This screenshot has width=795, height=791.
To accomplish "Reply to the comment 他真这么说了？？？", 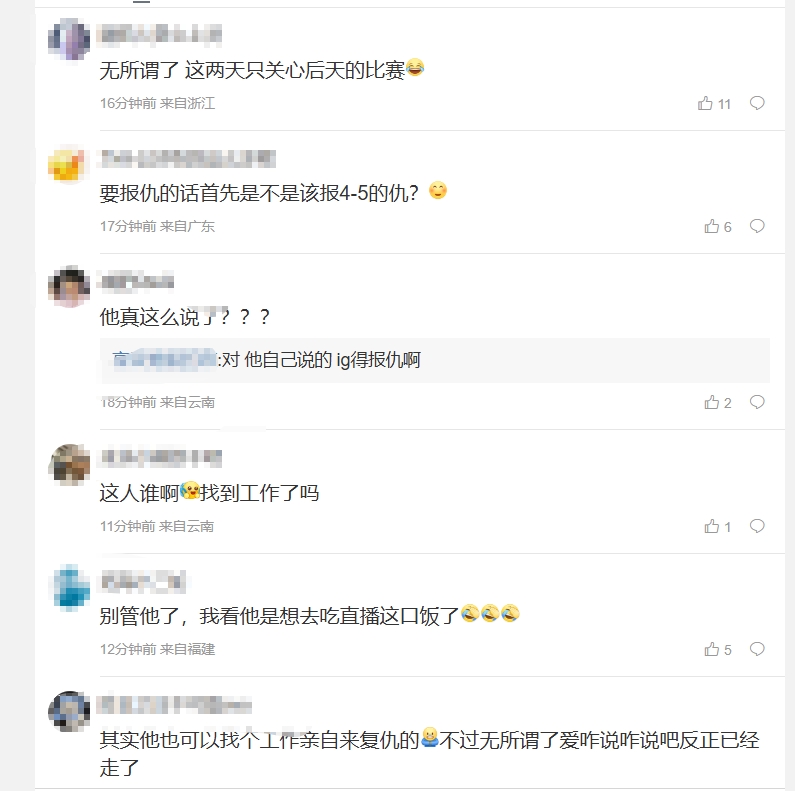I will tap(757, 402).
